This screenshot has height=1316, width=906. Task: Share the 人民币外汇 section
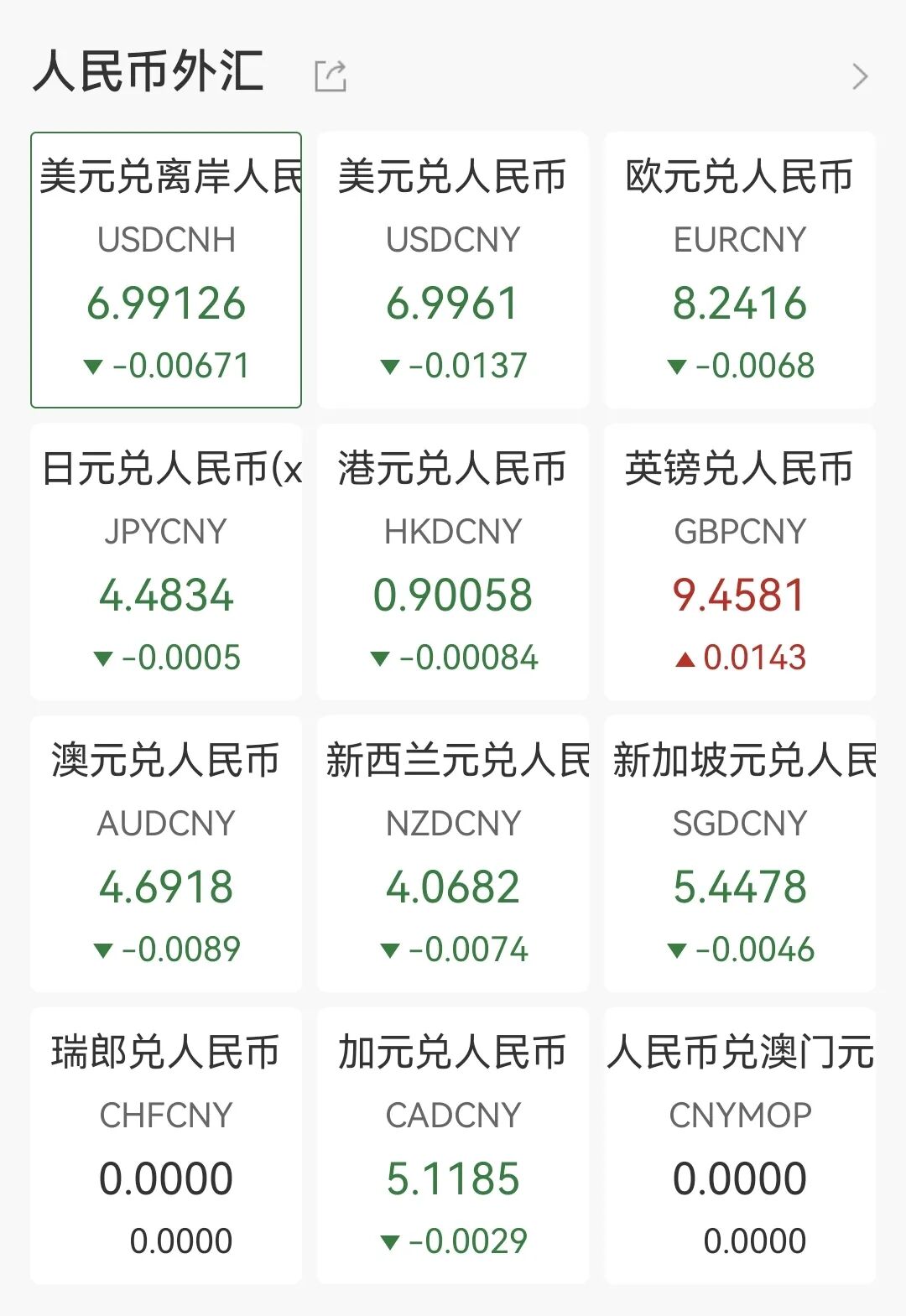point(330,76)
